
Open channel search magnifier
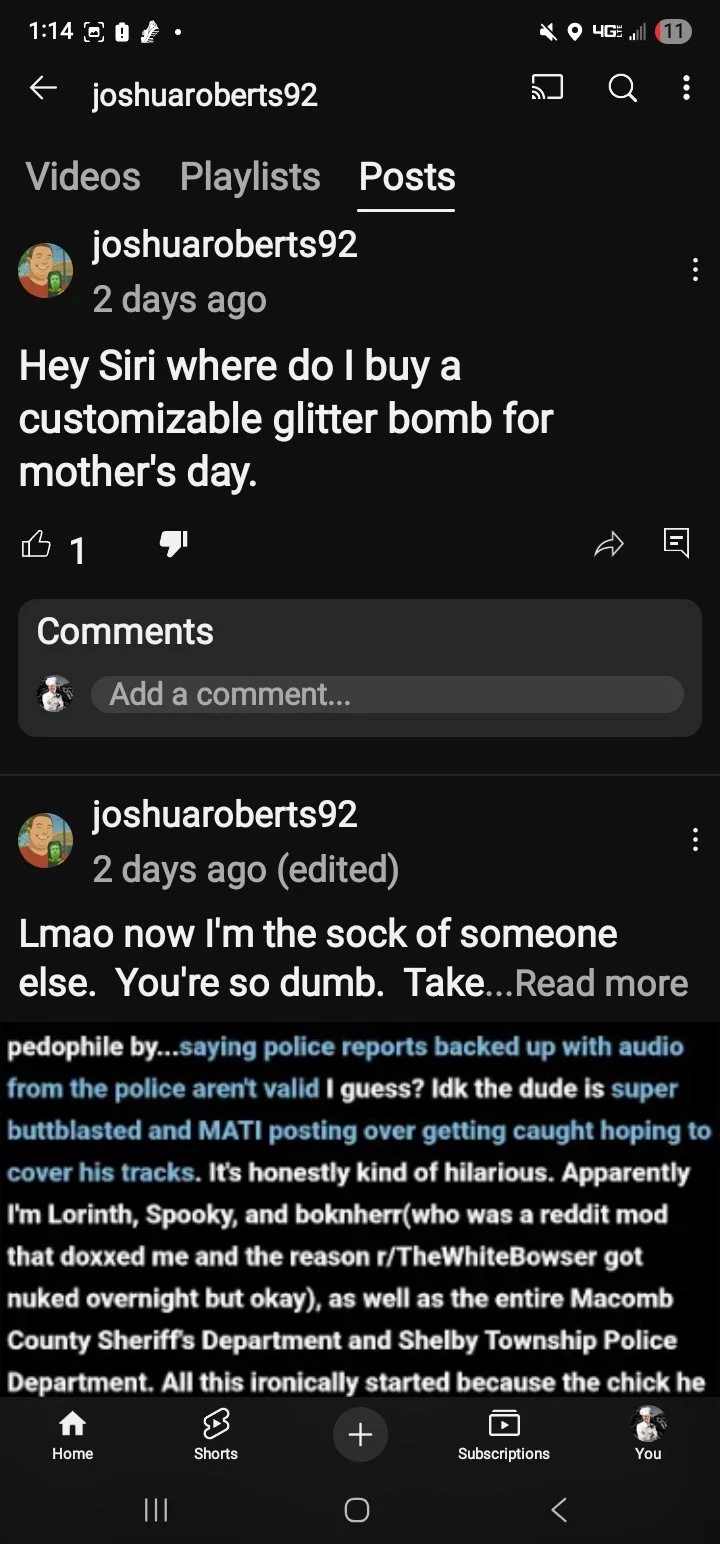tap(622, 89)
